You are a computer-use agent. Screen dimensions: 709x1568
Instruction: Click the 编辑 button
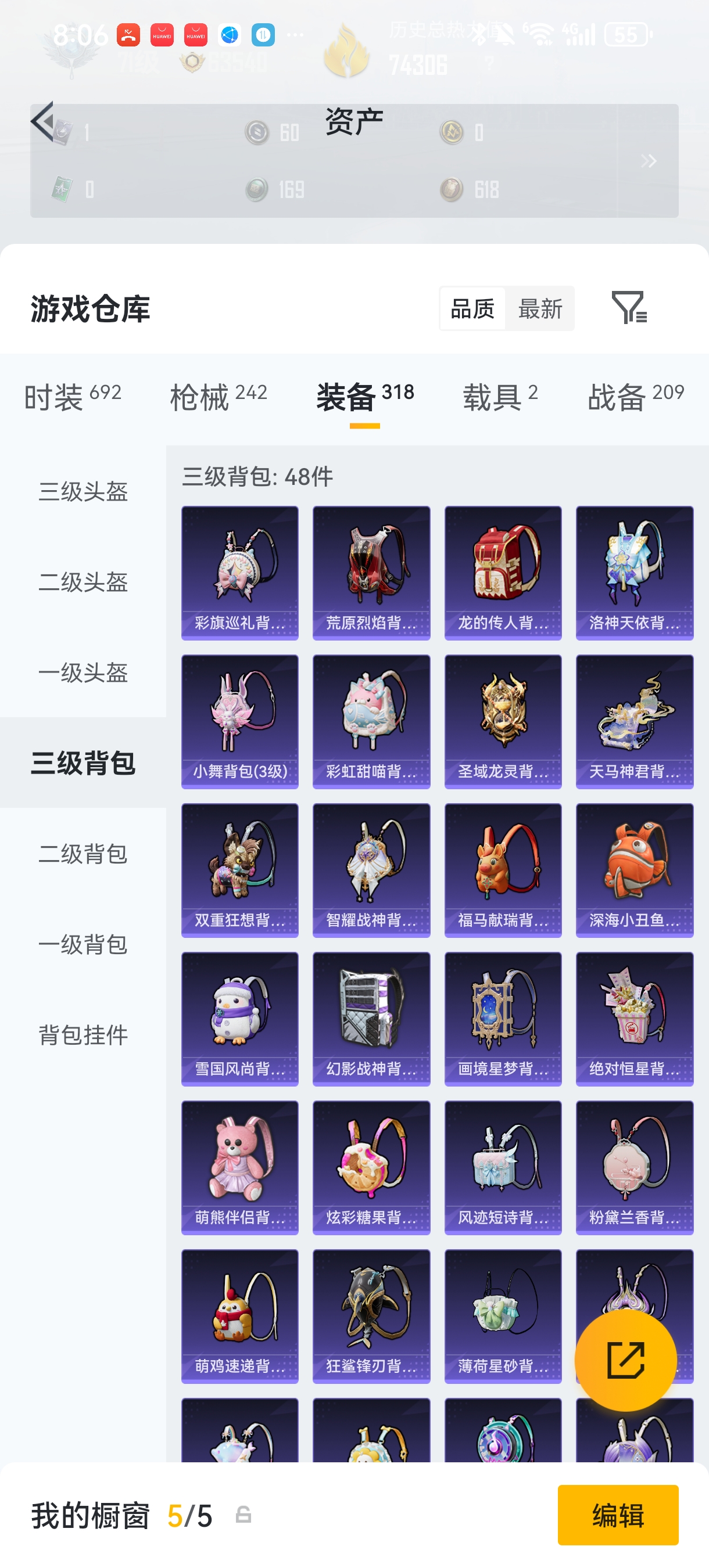click(x=618, y=1514)
